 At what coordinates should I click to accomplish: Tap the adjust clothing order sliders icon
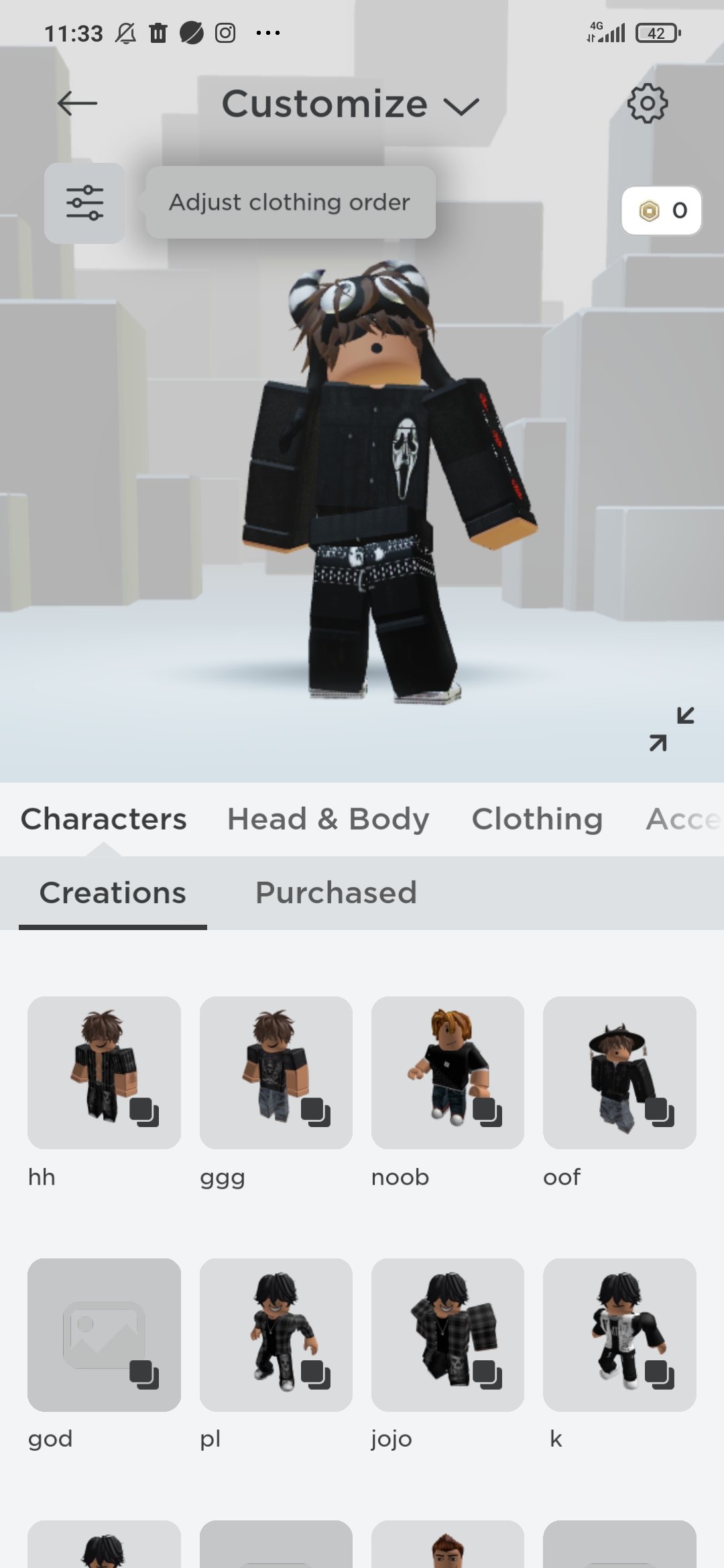(84, 203)
